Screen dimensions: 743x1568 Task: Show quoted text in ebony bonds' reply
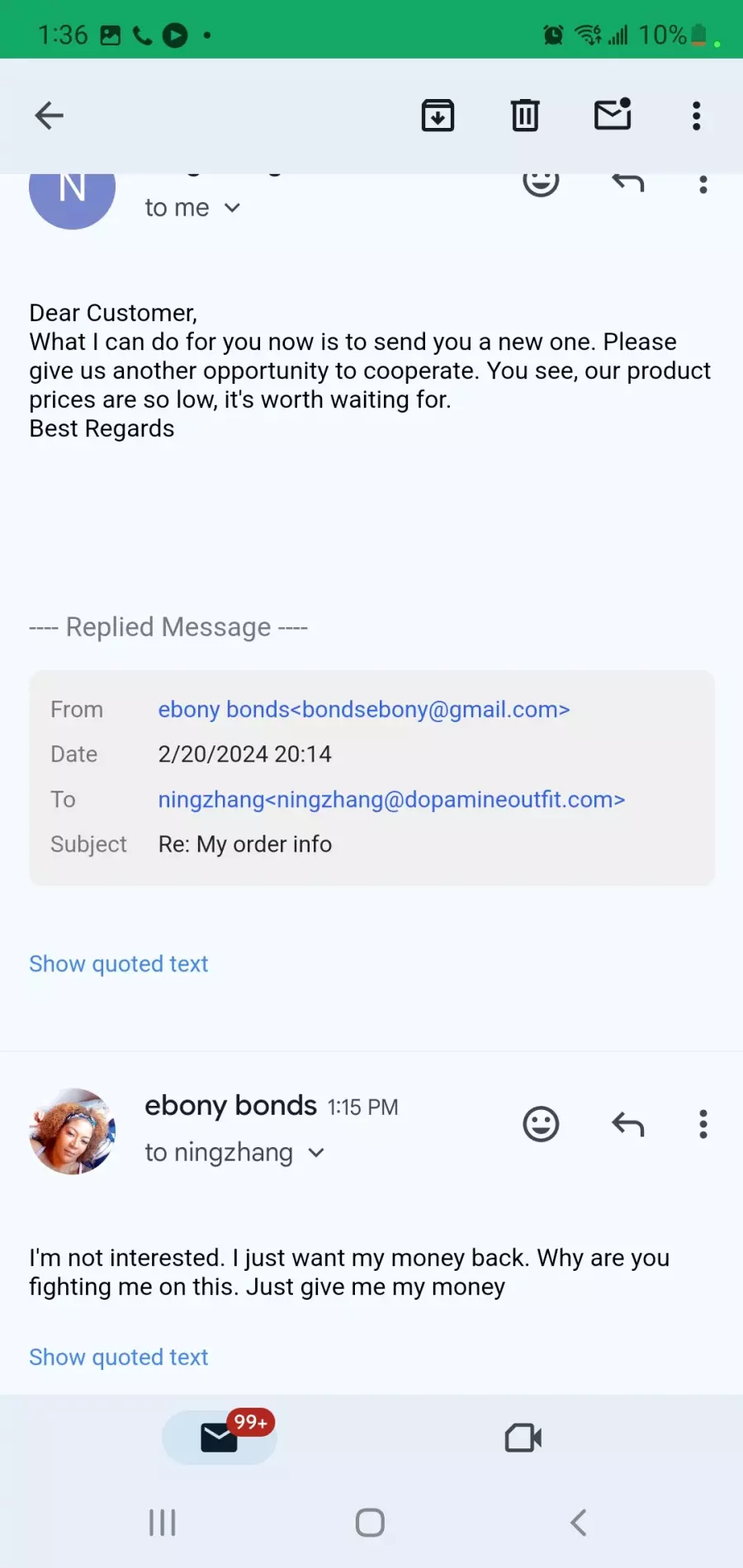119,1358
